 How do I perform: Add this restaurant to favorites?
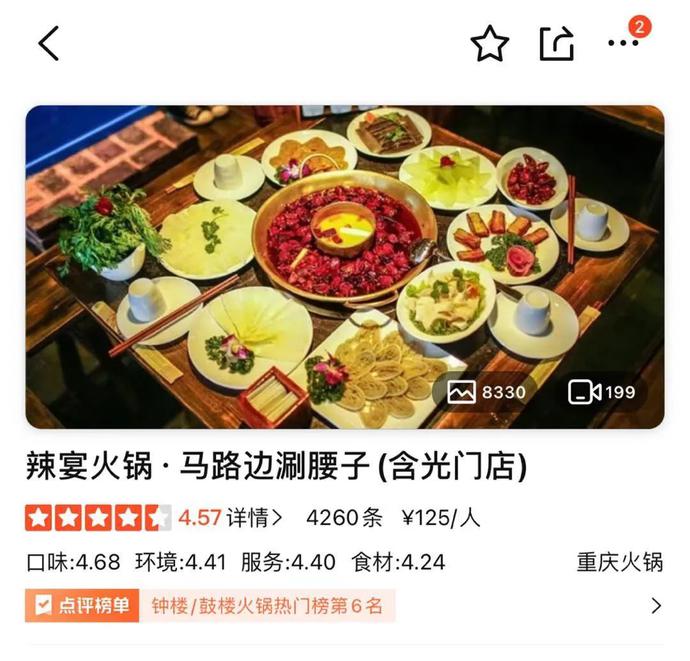tap(489, 43)
